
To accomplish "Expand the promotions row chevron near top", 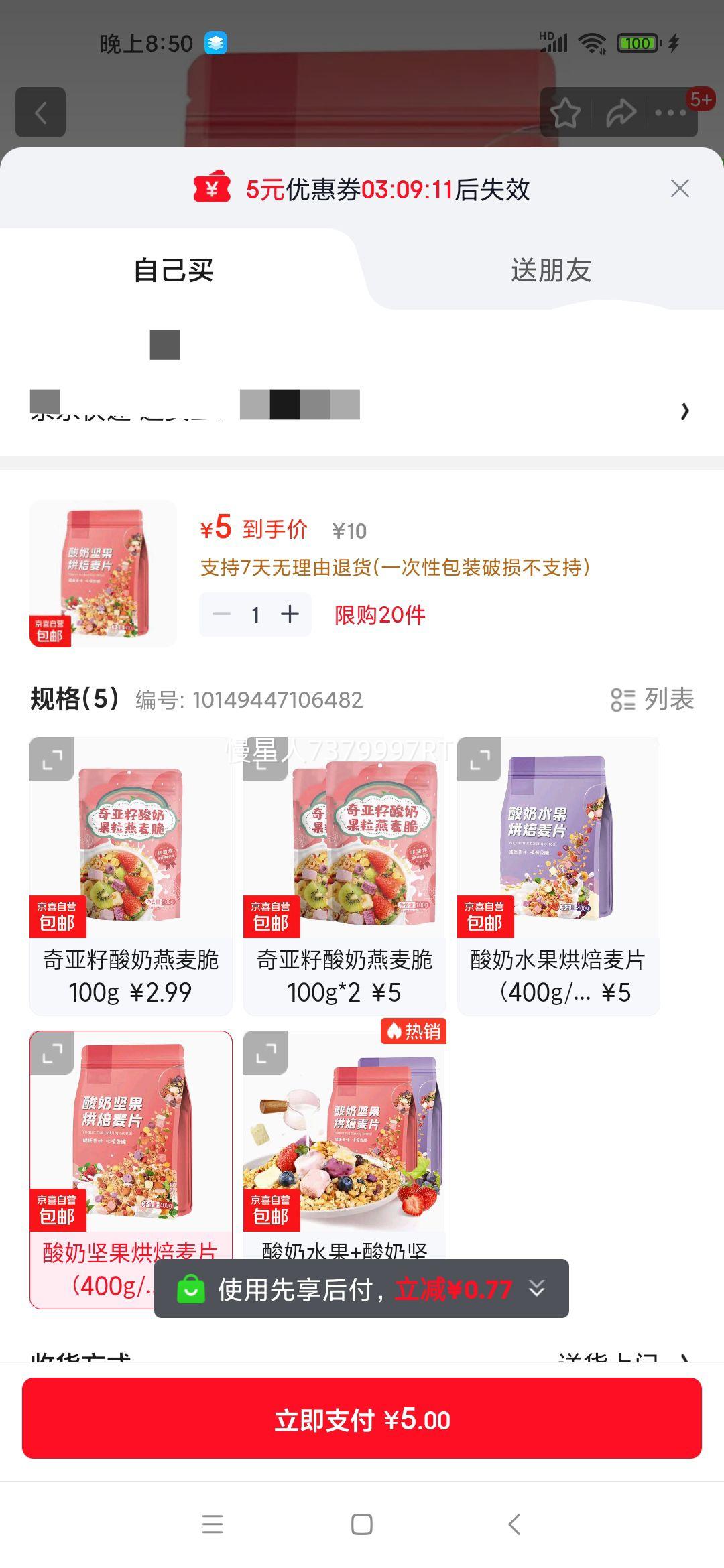I will pos(684,411).
